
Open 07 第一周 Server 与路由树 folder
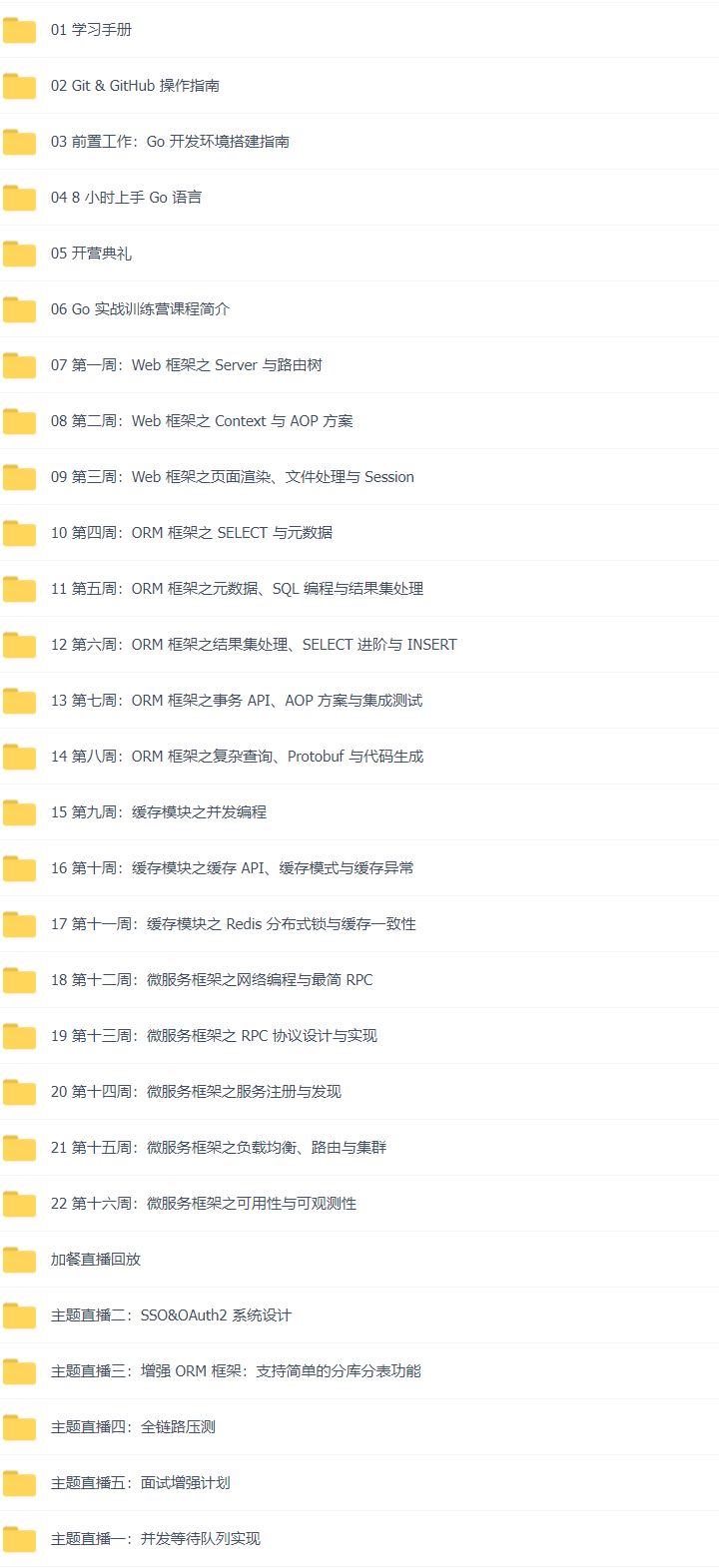pyautogui.click(x=186, y=365)
